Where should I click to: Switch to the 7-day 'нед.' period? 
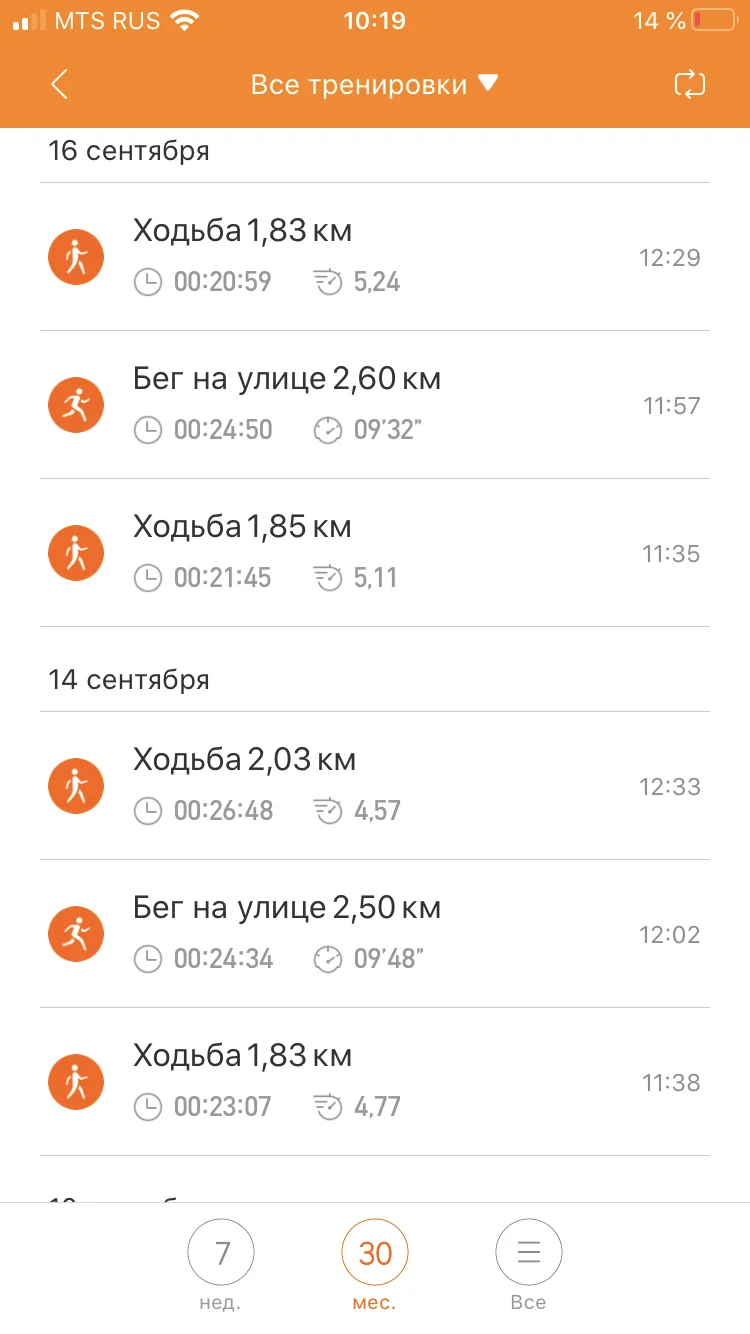tap(221, 1262)
